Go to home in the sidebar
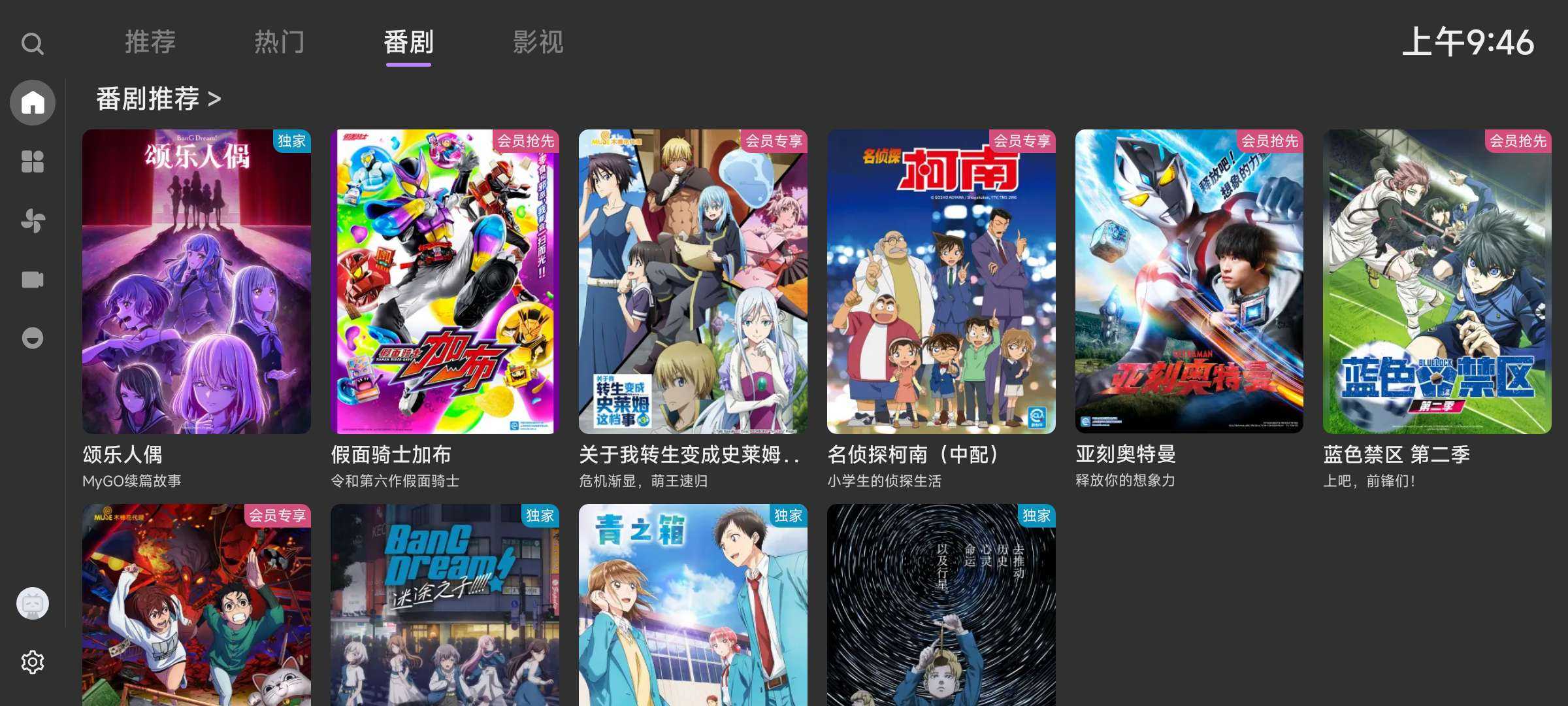This screenshot has height=706, width=1568. [x=33, y=103]
